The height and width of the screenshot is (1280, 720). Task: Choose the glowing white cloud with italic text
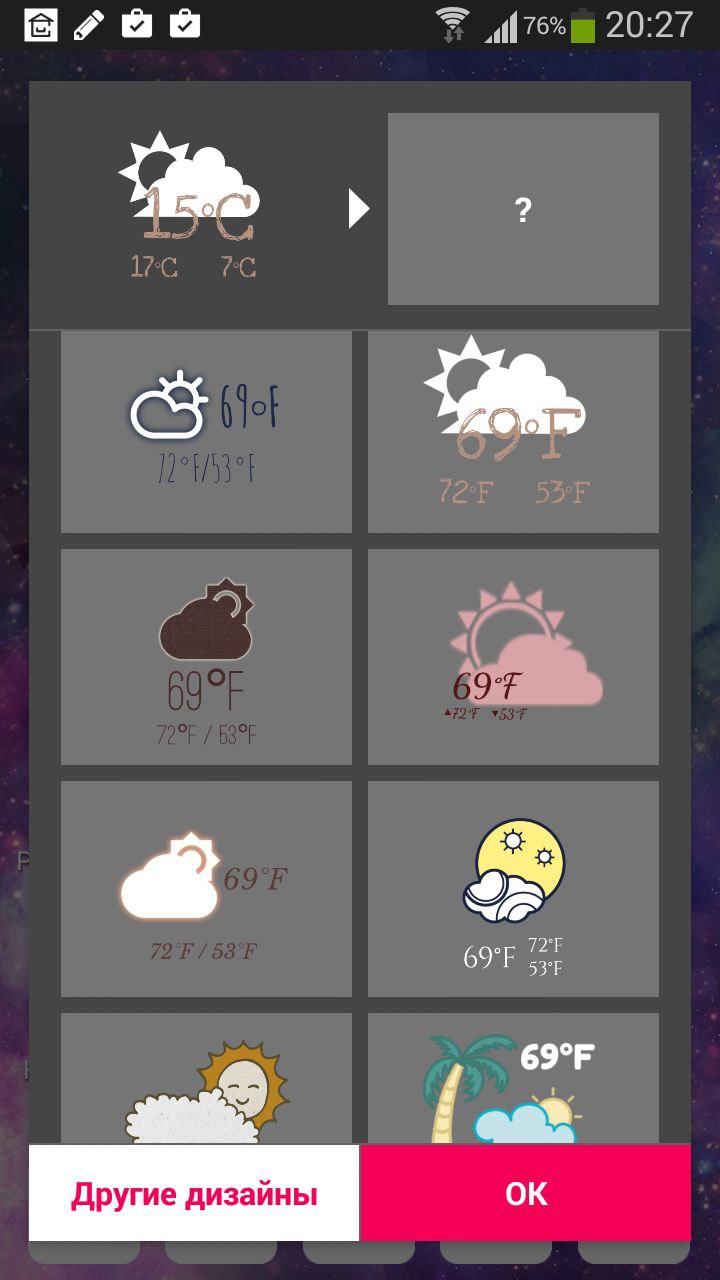coord(206,888)
